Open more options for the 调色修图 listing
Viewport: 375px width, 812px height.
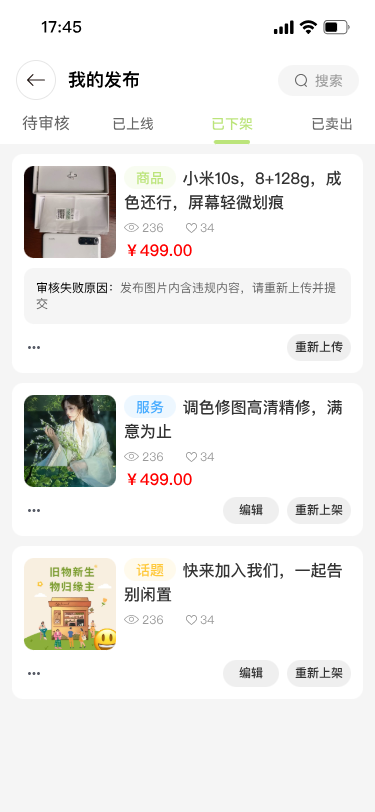tap(34, 511)
